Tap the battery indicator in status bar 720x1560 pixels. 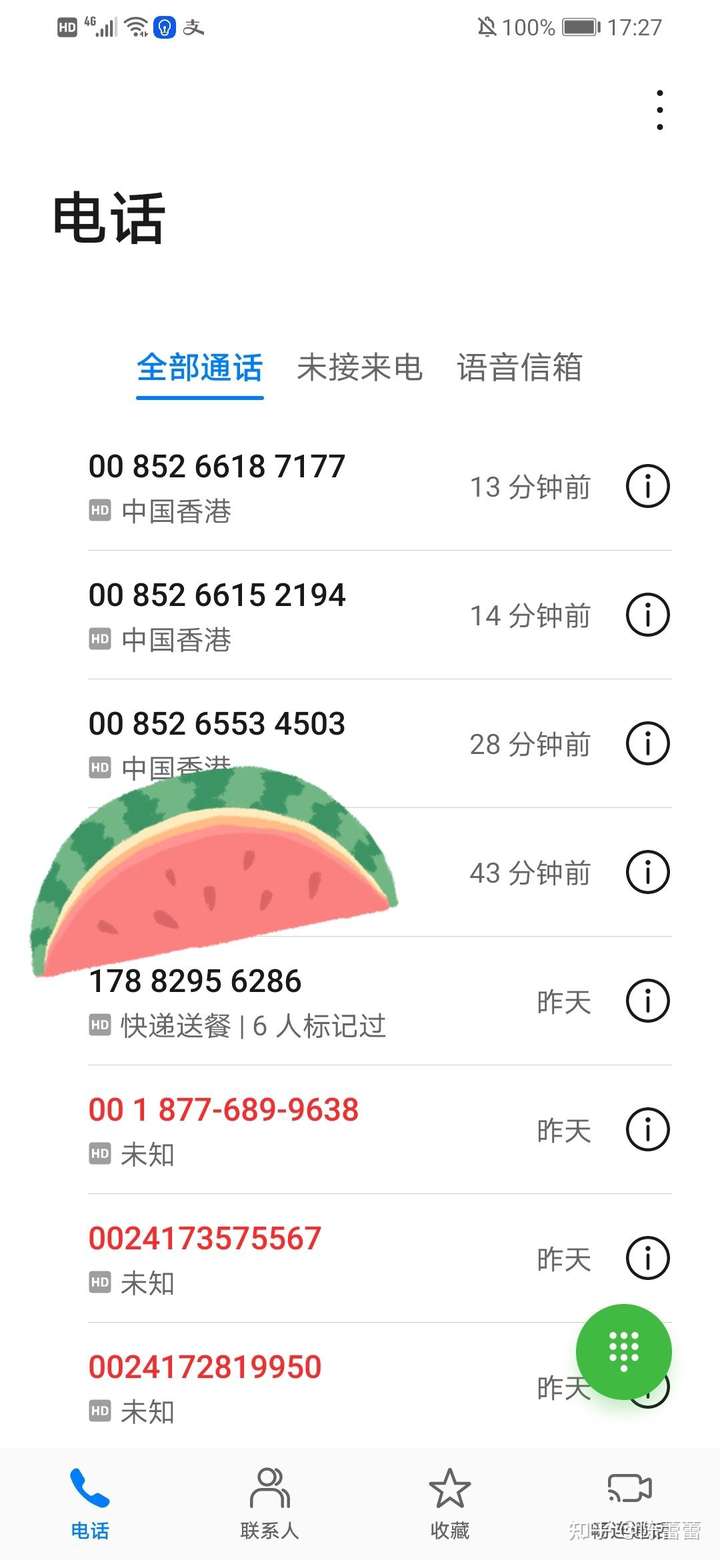coord(581,27)
